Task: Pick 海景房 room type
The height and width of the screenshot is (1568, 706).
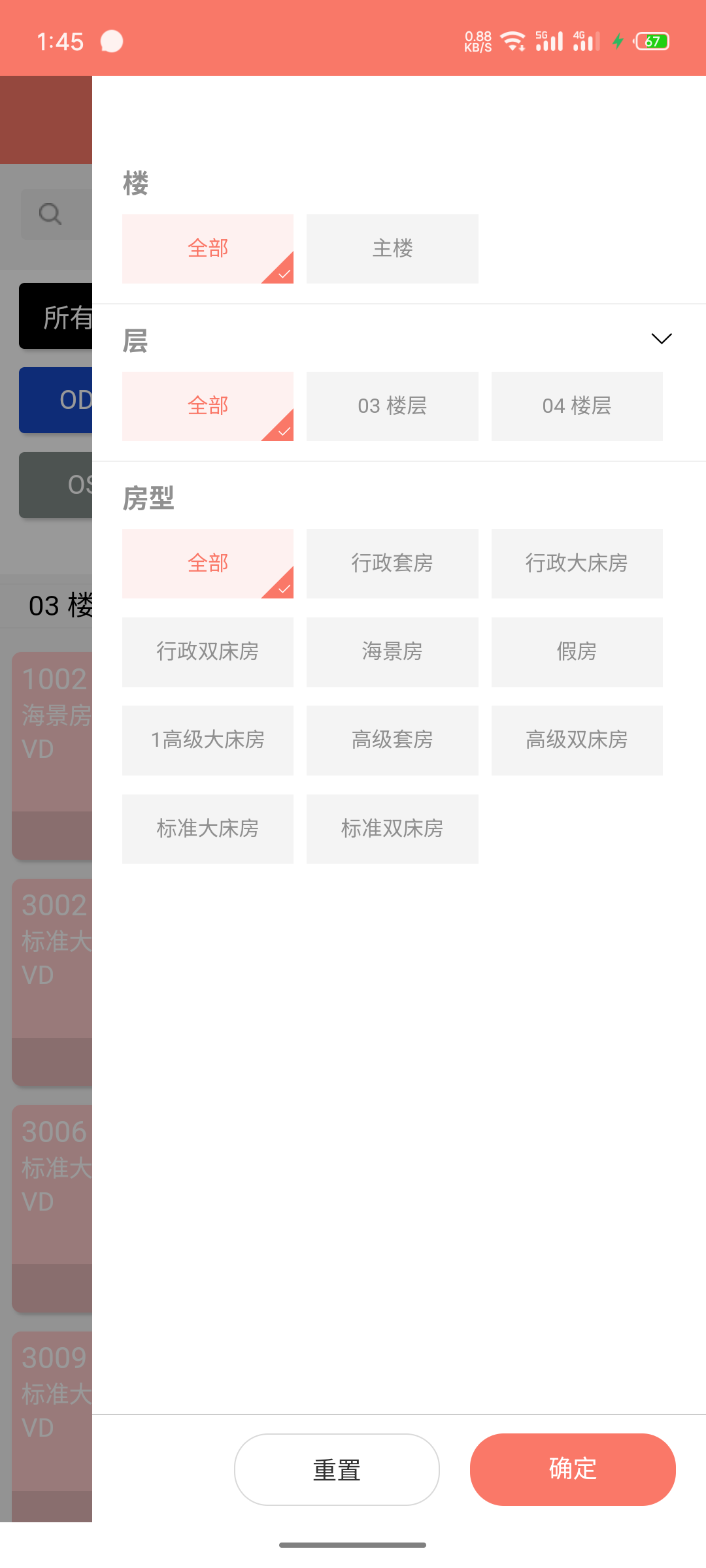Action: coord(392,652)
